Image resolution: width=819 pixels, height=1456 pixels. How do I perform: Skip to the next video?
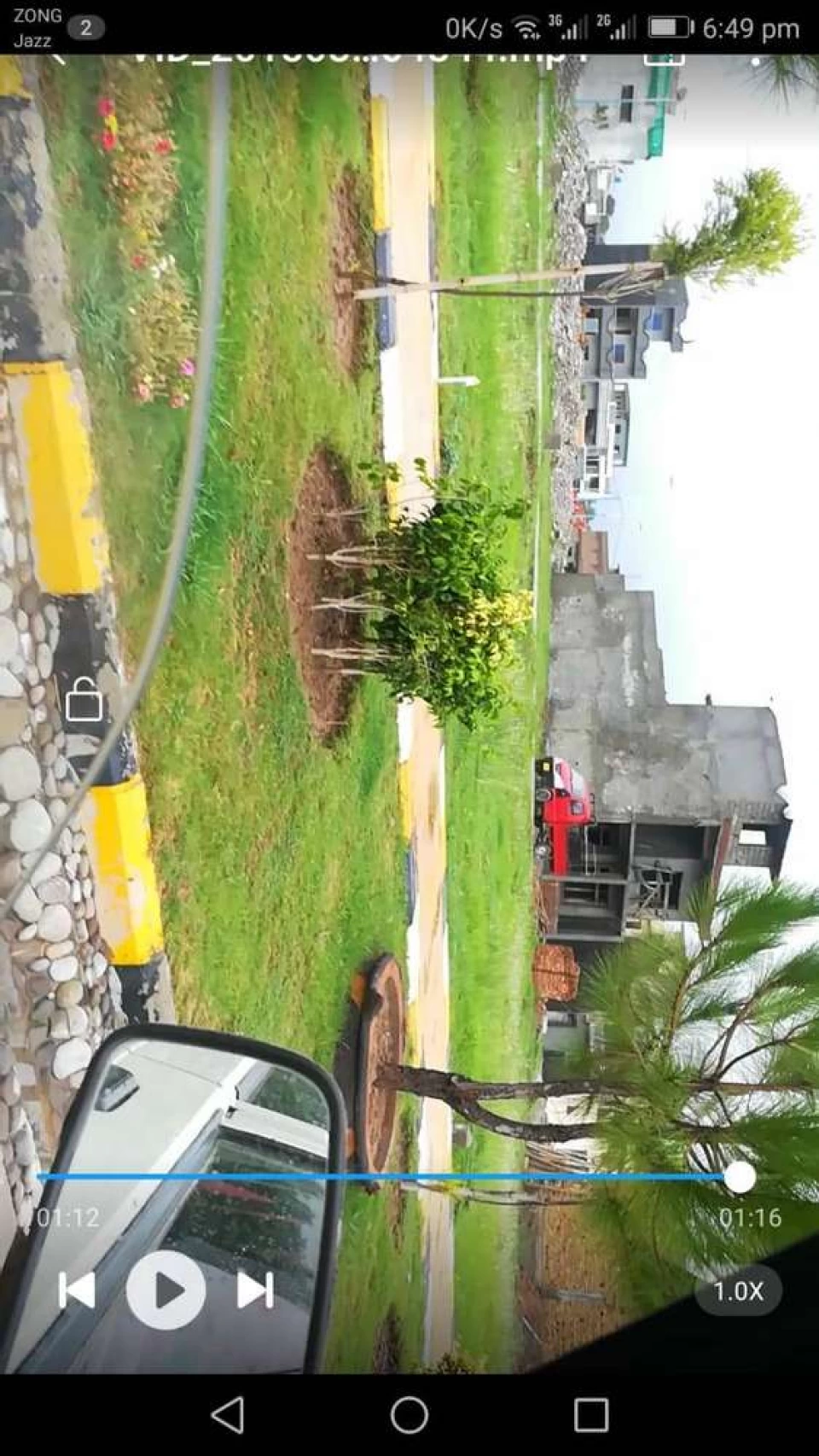pyautogui.click(x=254, y=1290)
